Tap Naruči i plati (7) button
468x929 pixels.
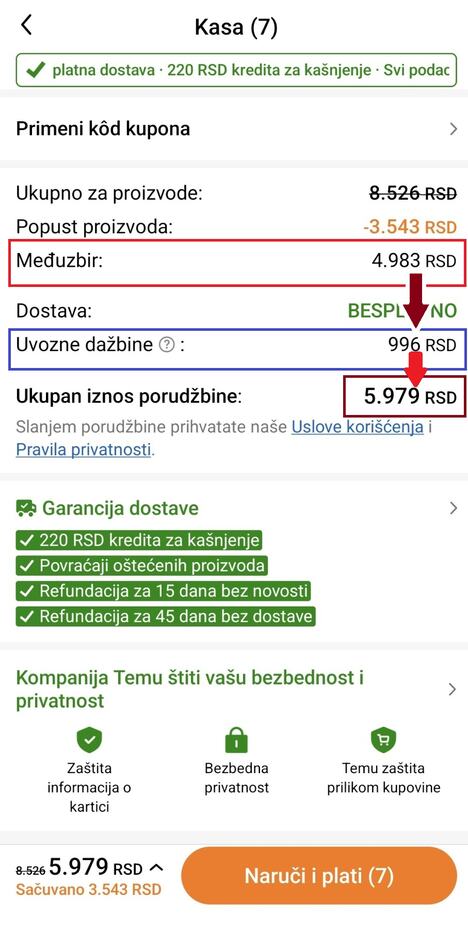tap(319, 876)
